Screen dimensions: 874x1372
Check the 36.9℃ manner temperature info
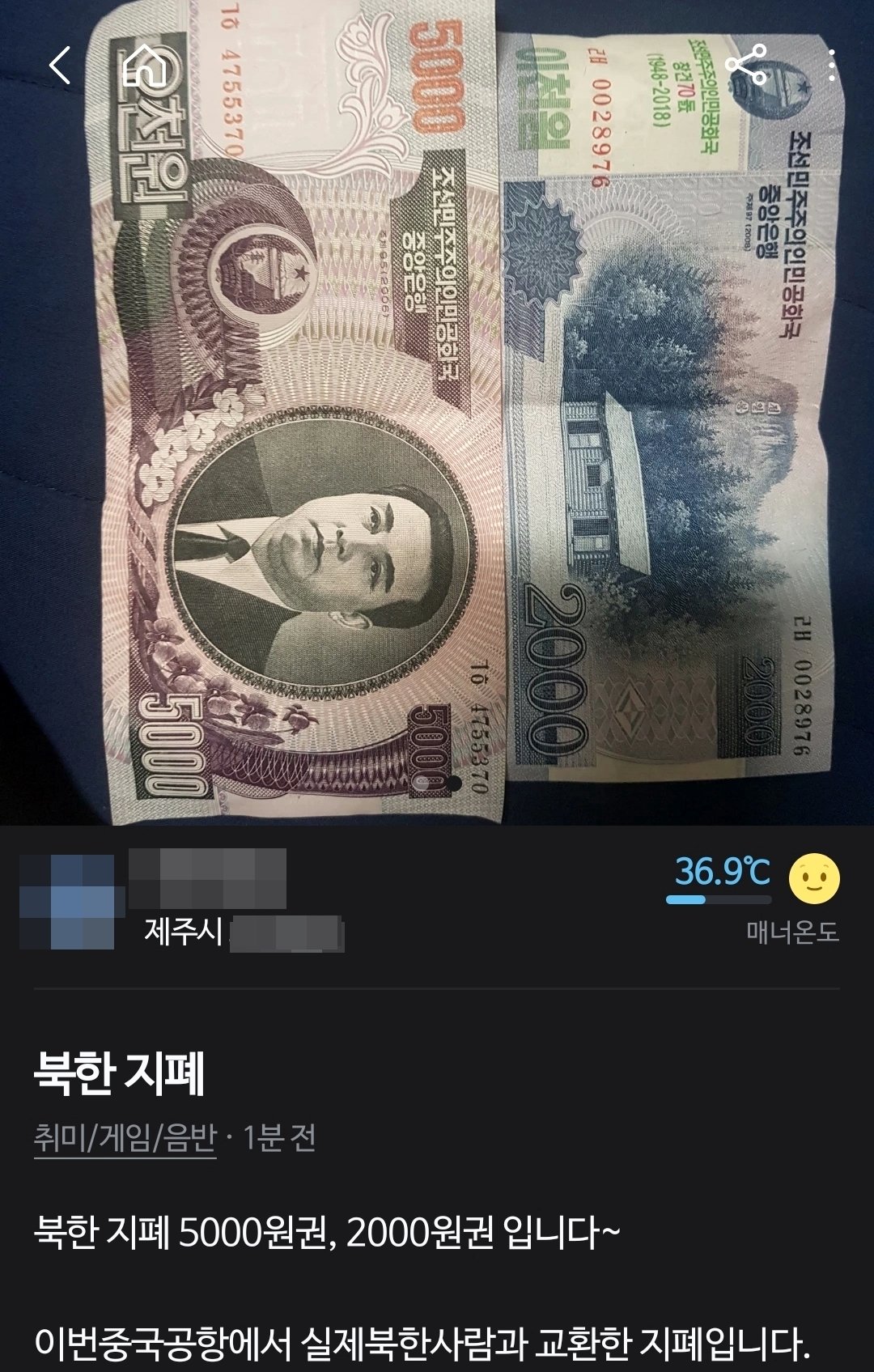pyautogui.click(x=722, y=873)
